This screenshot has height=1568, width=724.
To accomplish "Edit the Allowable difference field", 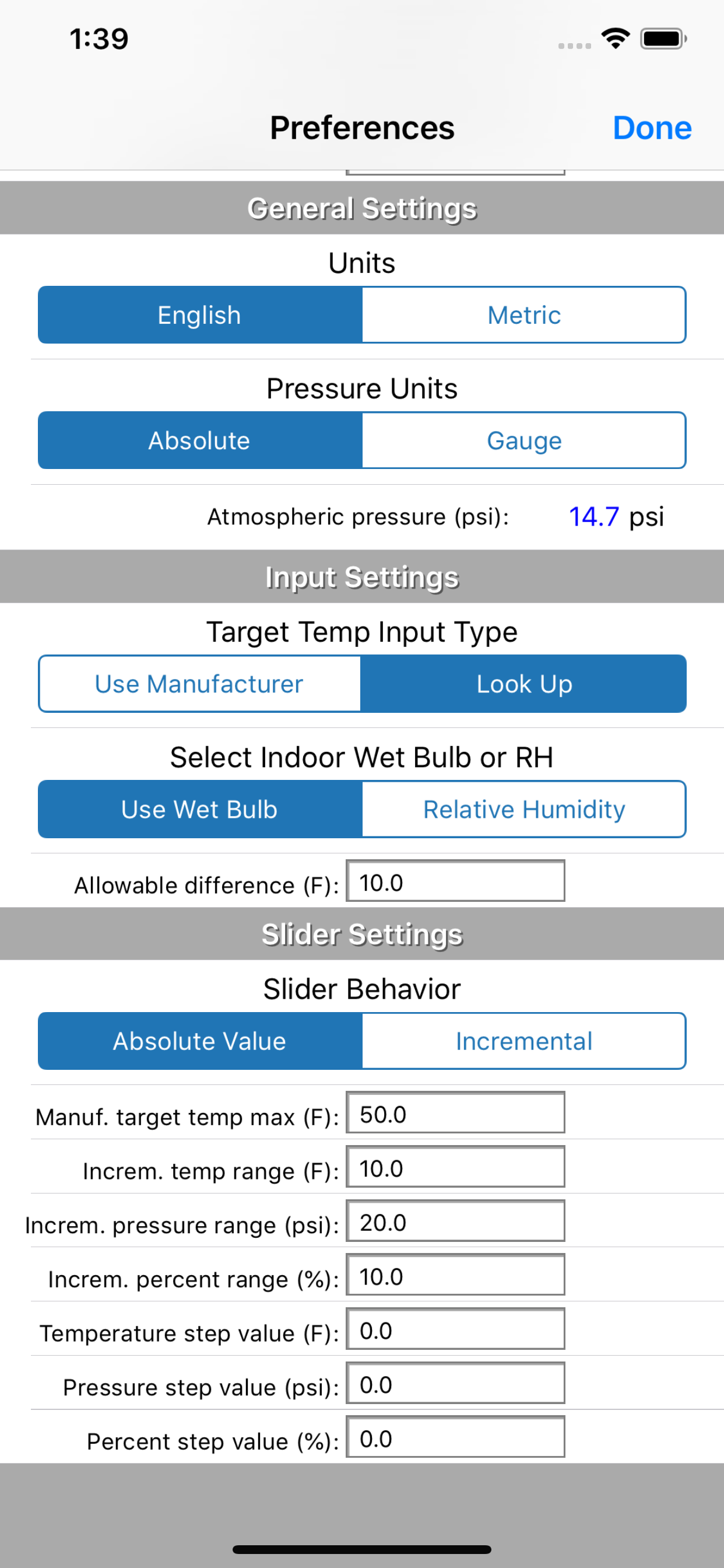I will pos(455,881).
